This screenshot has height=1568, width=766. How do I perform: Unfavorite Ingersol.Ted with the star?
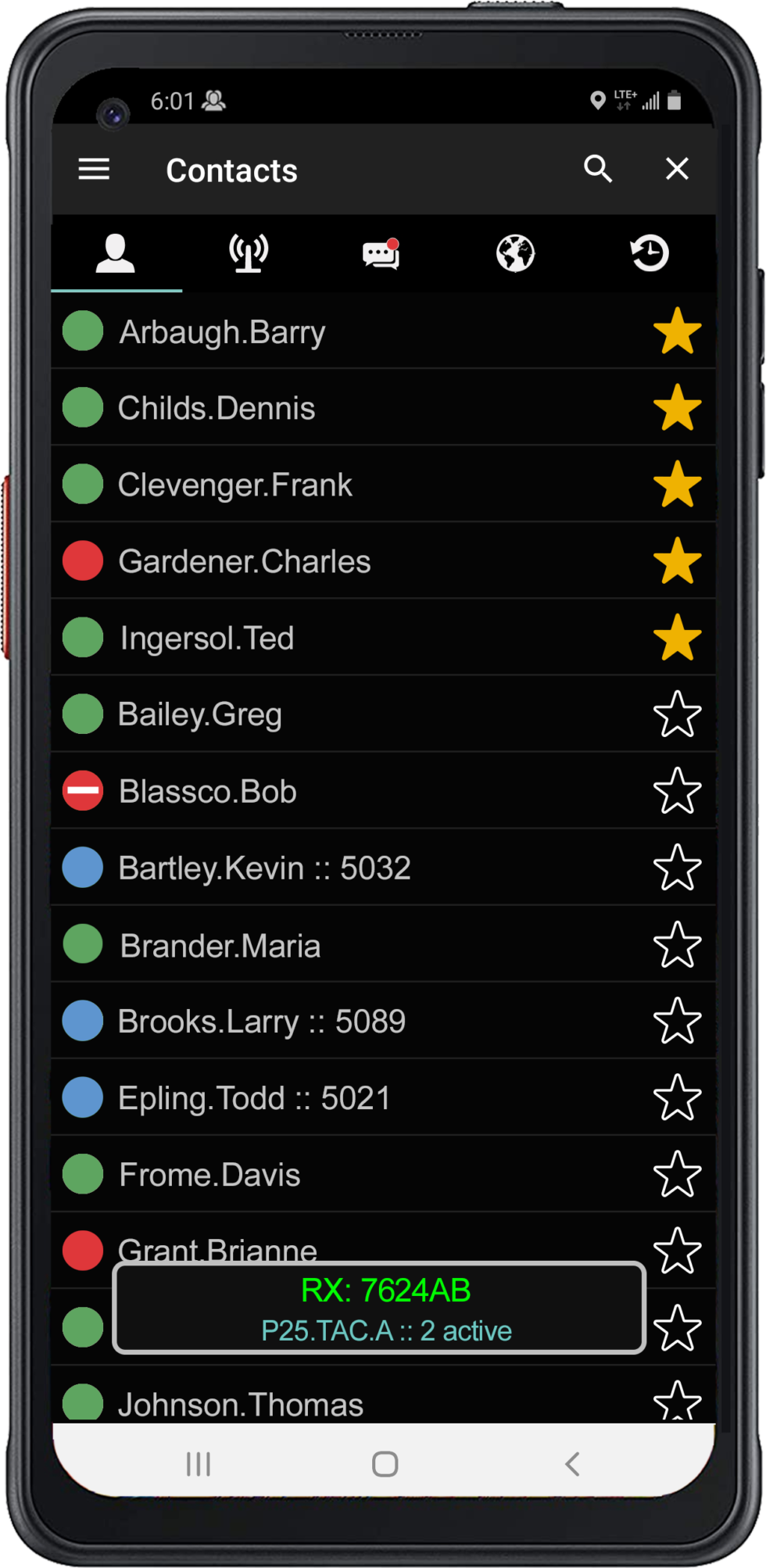pyautogui.click(x=677, y=638)
